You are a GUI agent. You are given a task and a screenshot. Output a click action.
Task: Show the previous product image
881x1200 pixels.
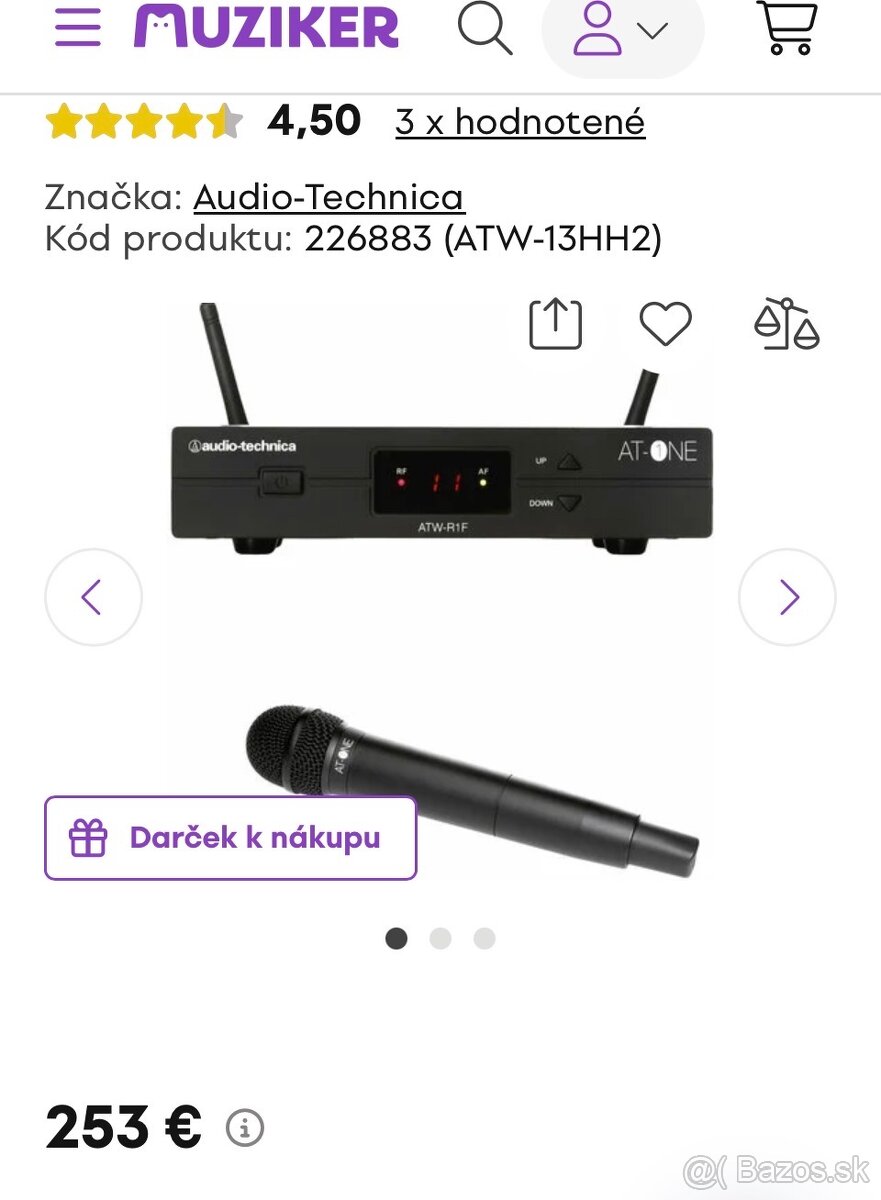pos(93,598)
